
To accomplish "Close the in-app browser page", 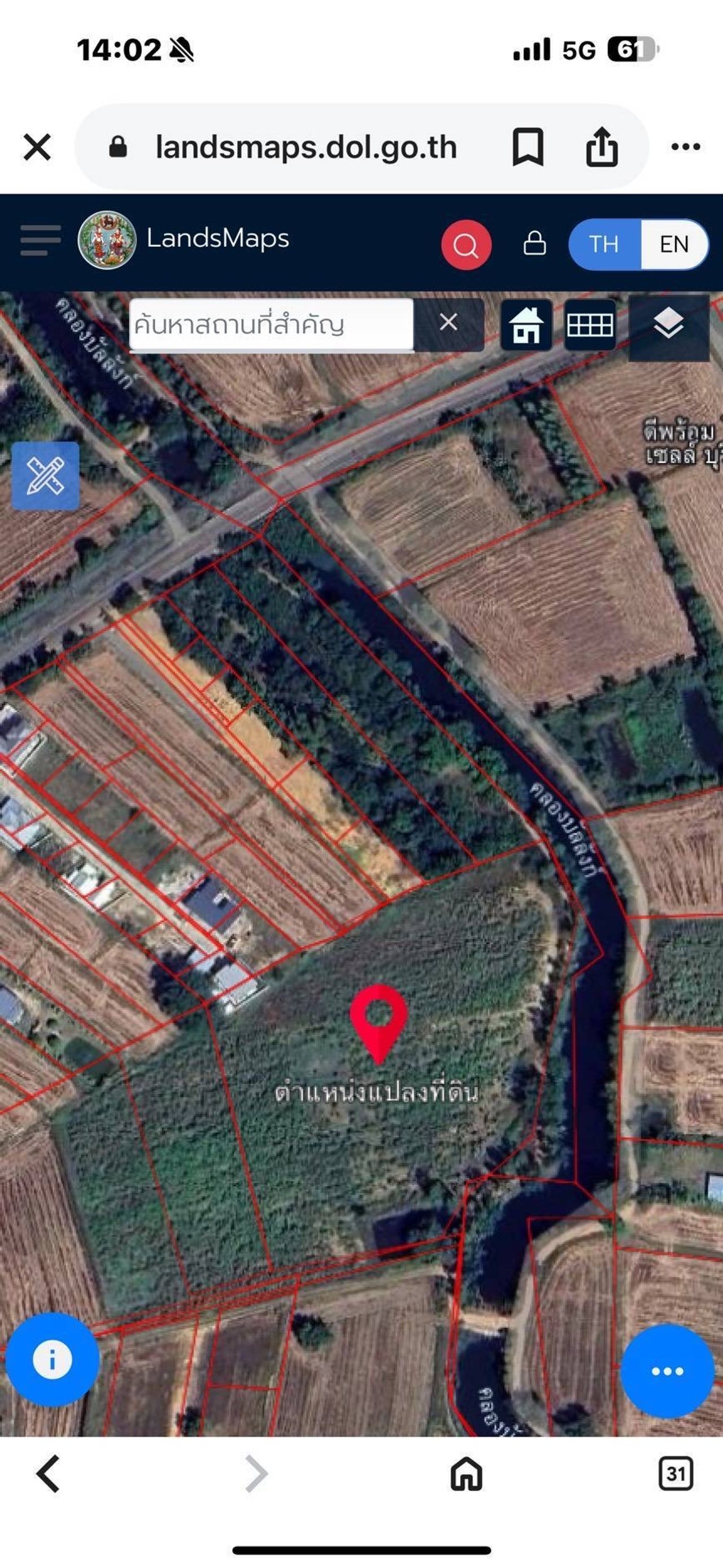I will click(x=37, y=147).
